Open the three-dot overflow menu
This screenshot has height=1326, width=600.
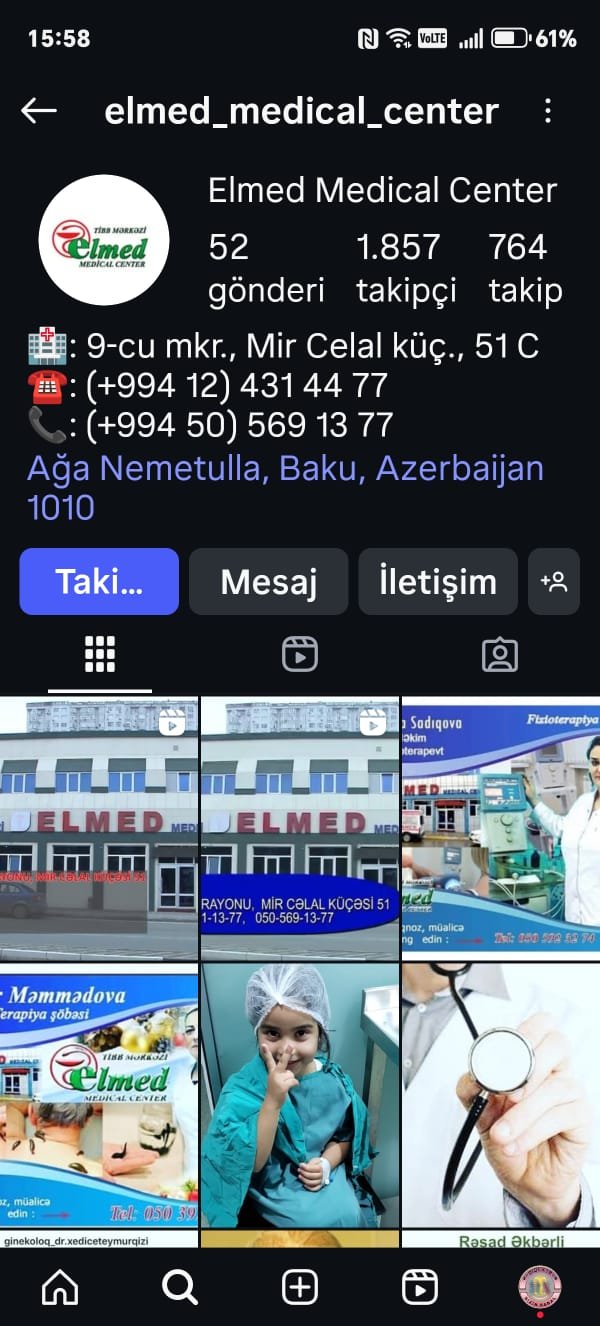pyautogui.click(x=548, y=110)
